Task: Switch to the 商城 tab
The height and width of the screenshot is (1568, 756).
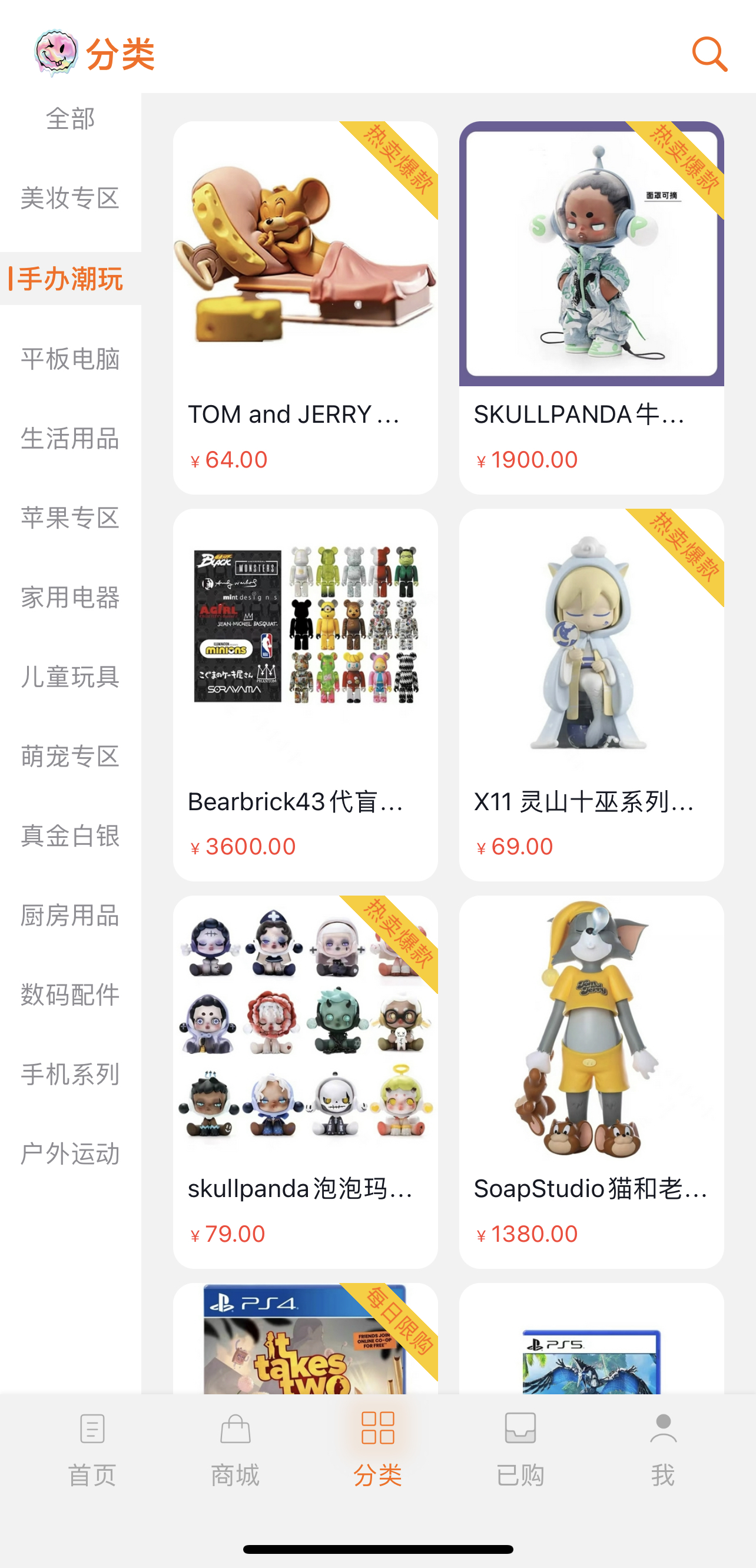Action: pos(235,1449)
